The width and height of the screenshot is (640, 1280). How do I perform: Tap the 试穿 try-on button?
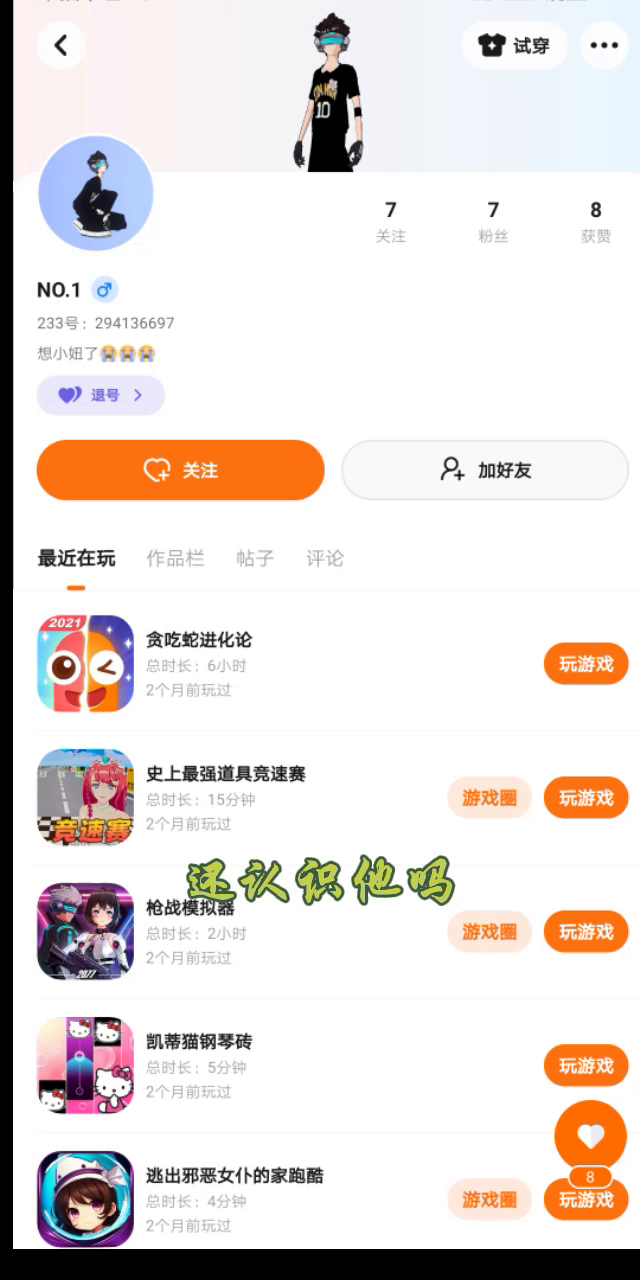[x=515, y=46]
